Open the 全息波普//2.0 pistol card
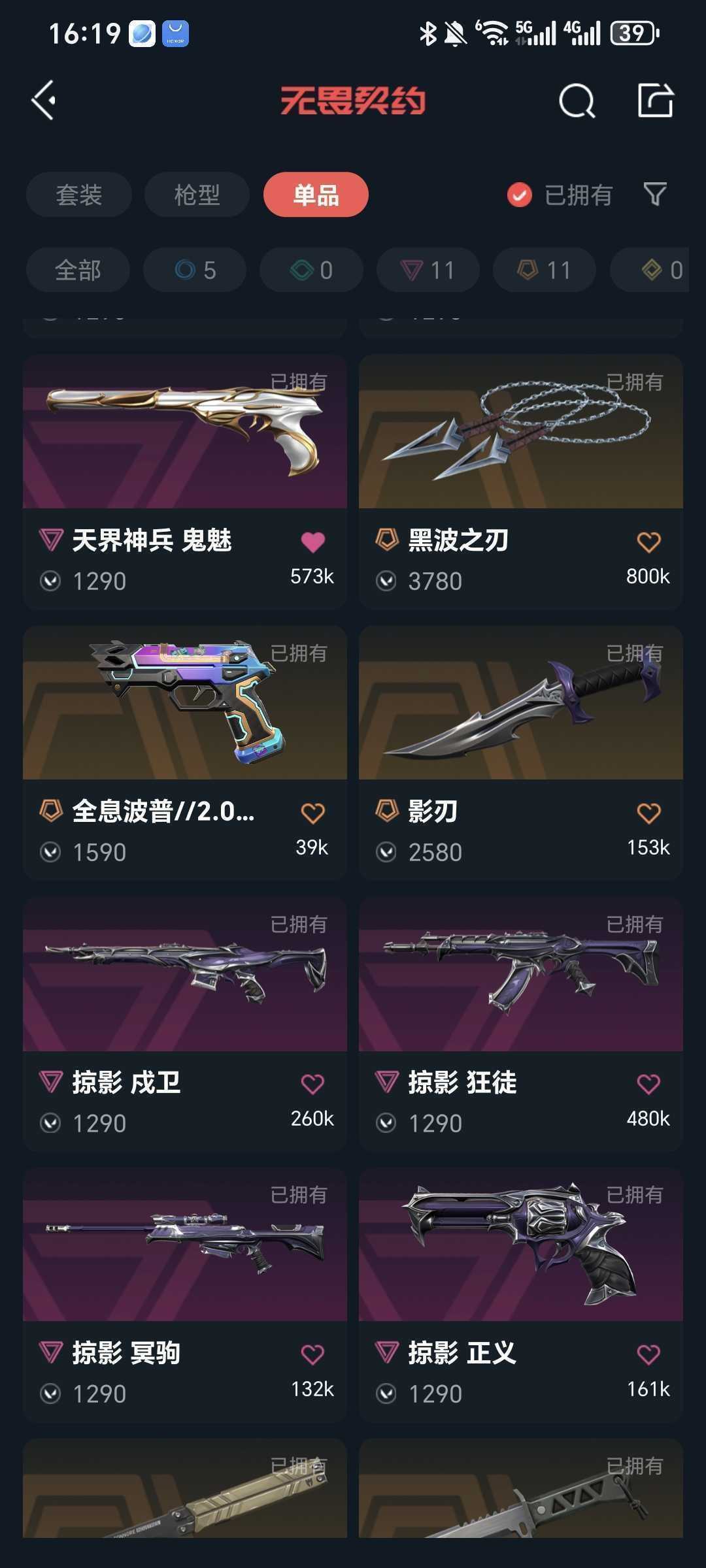Screen dimensions: 706x1568 click(x=185, y=753)
